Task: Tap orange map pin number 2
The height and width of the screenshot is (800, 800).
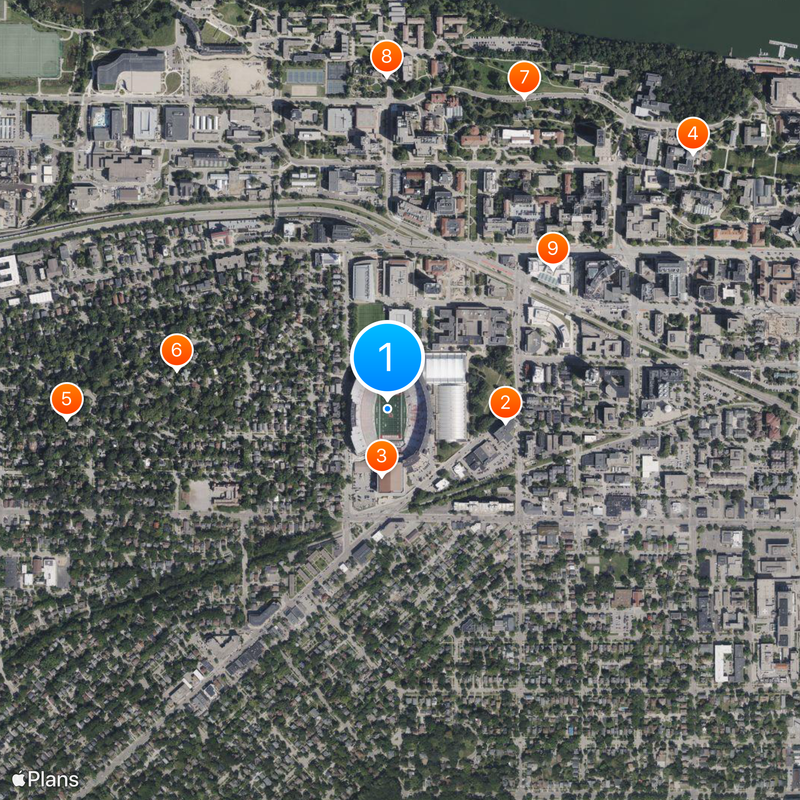Action: point(505,403)
